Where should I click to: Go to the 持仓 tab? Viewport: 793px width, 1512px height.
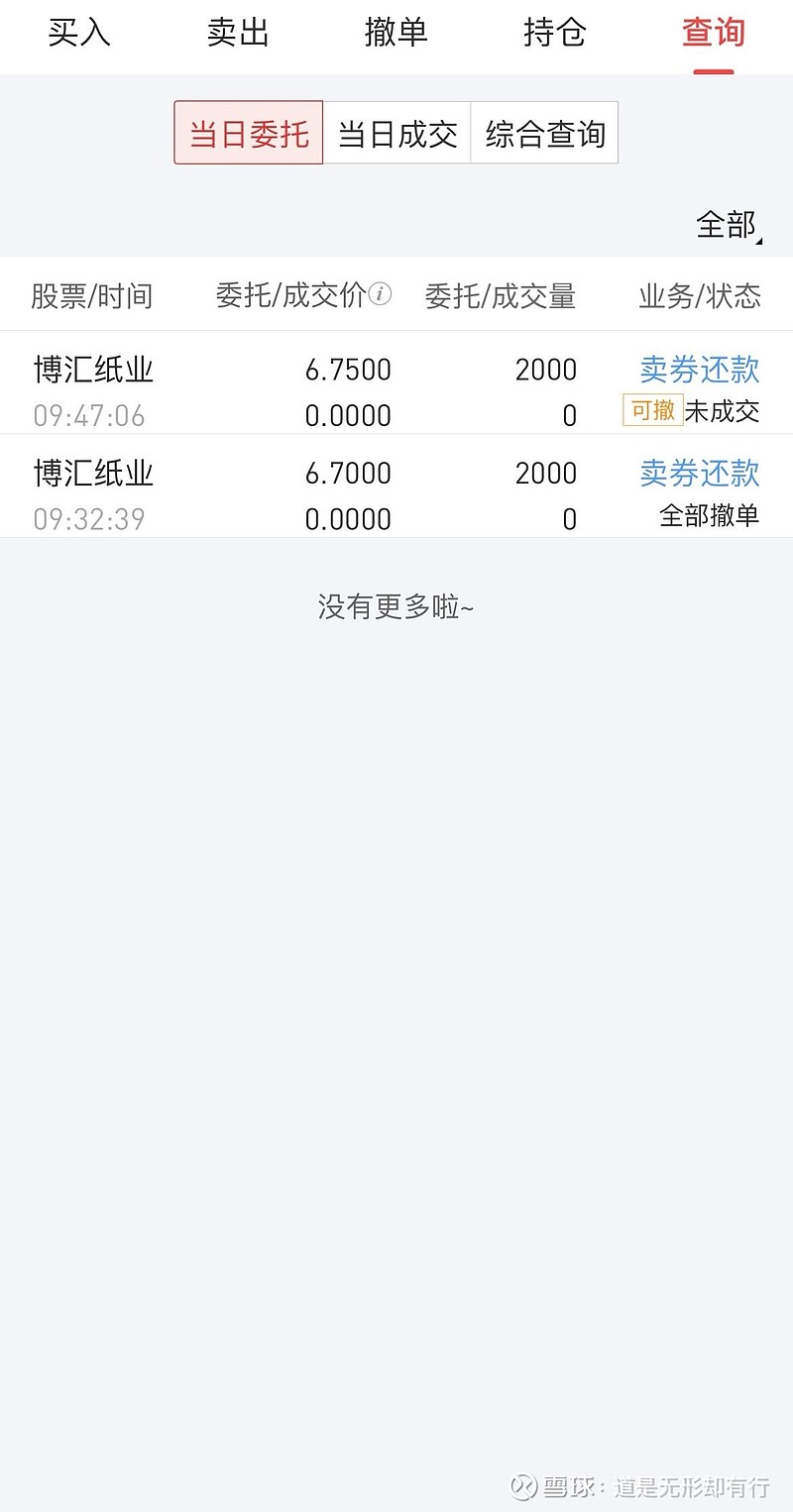coord(555,33)
